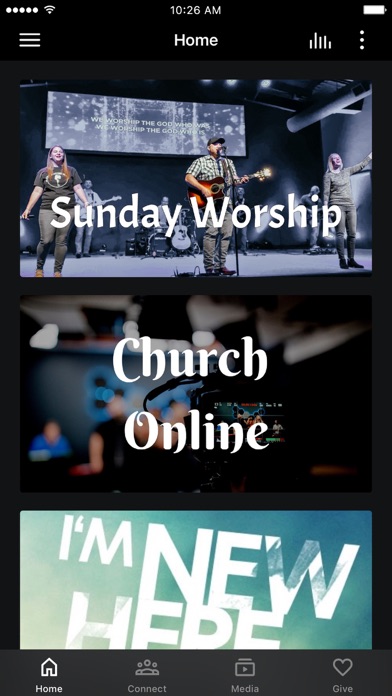Open the hamburger drawer menu
Viewport: 392px width, 696px height.
[30, 40]
